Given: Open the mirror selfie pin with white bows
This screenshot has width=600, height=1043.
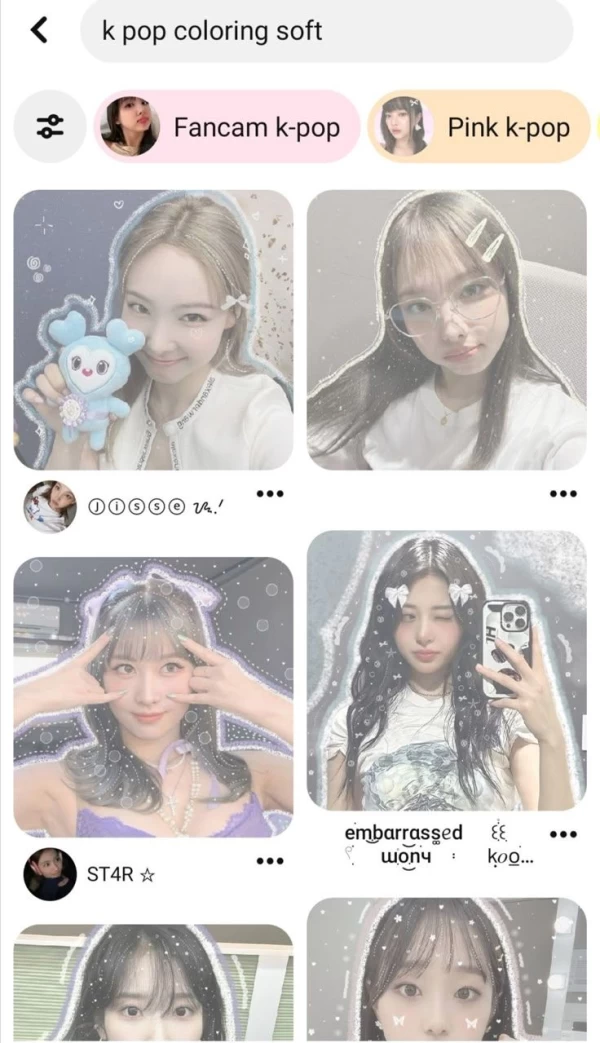Looking at the screenshot, I should [446, 670].
